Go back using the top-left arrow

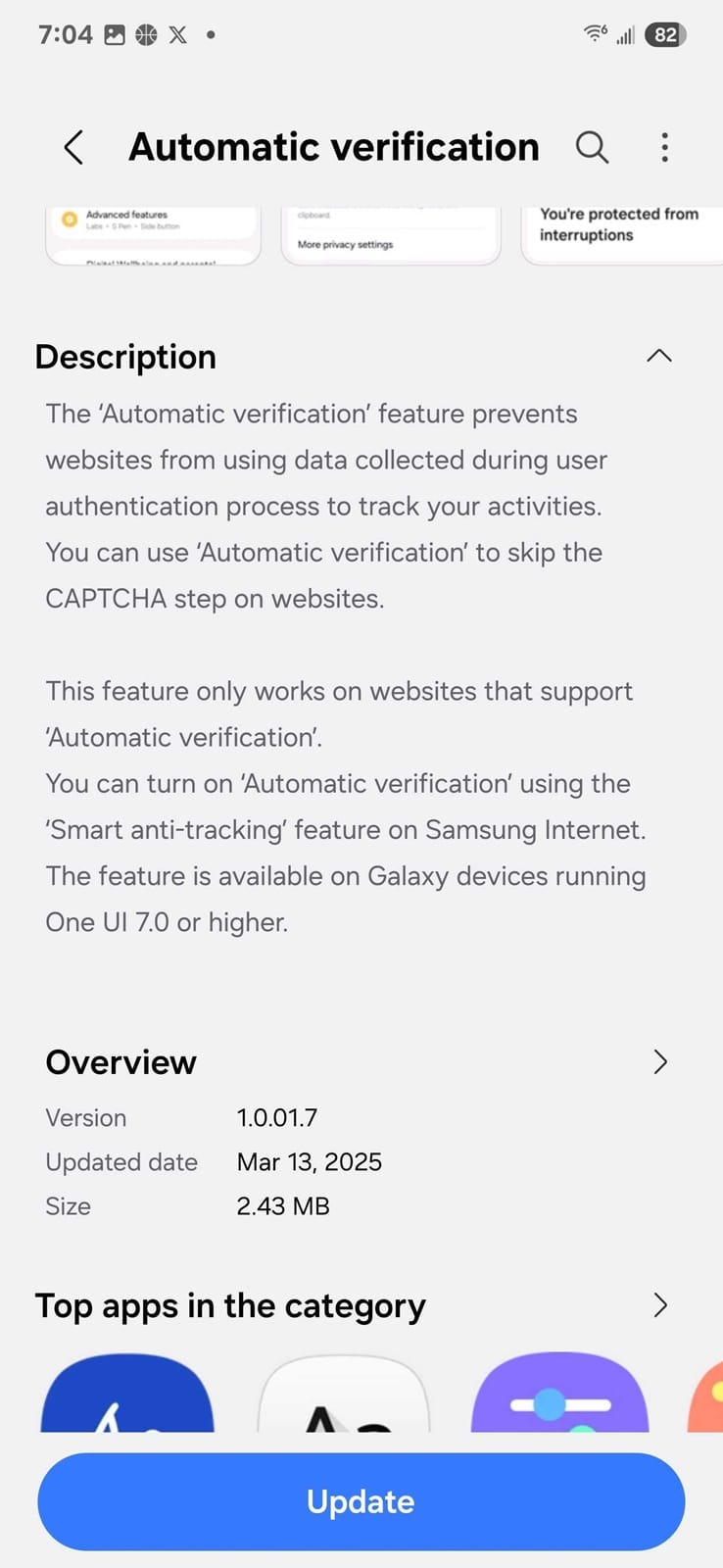[73, 147]
